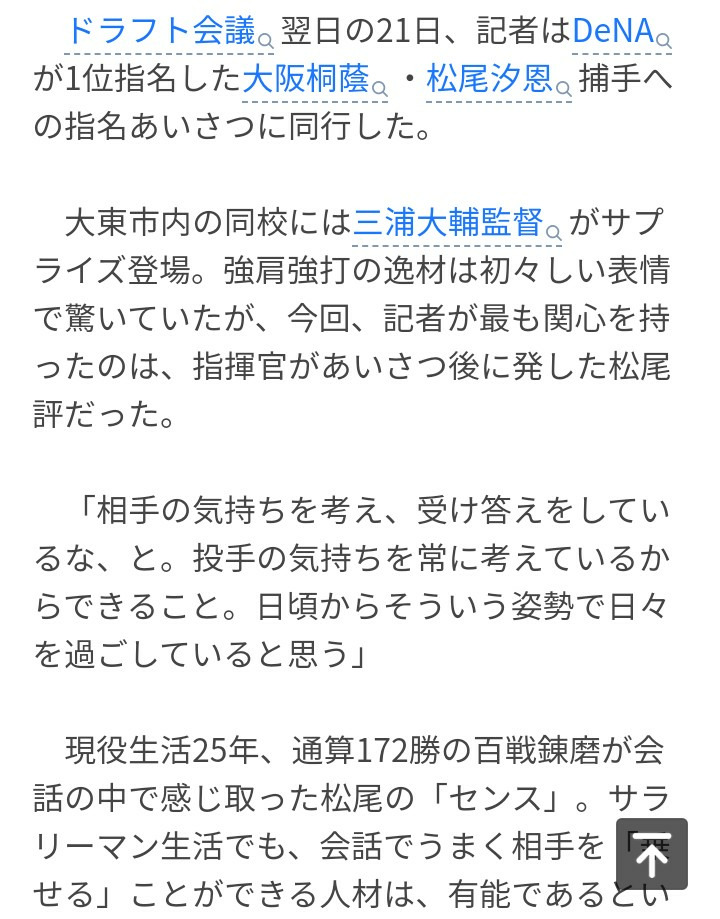The height and width of the screenshot is (919, 720).
Task: Tap the DeNA keyword link
Action: 613,31
